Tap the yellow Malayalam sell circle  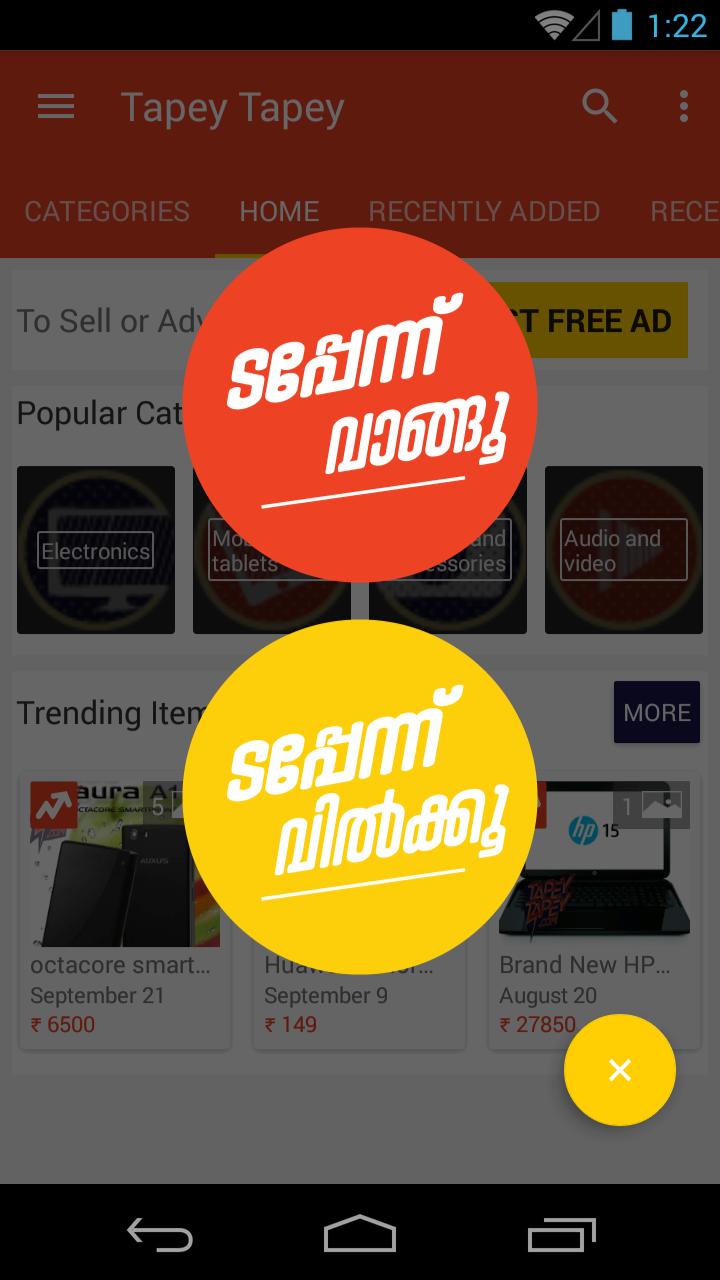point(360,797)
